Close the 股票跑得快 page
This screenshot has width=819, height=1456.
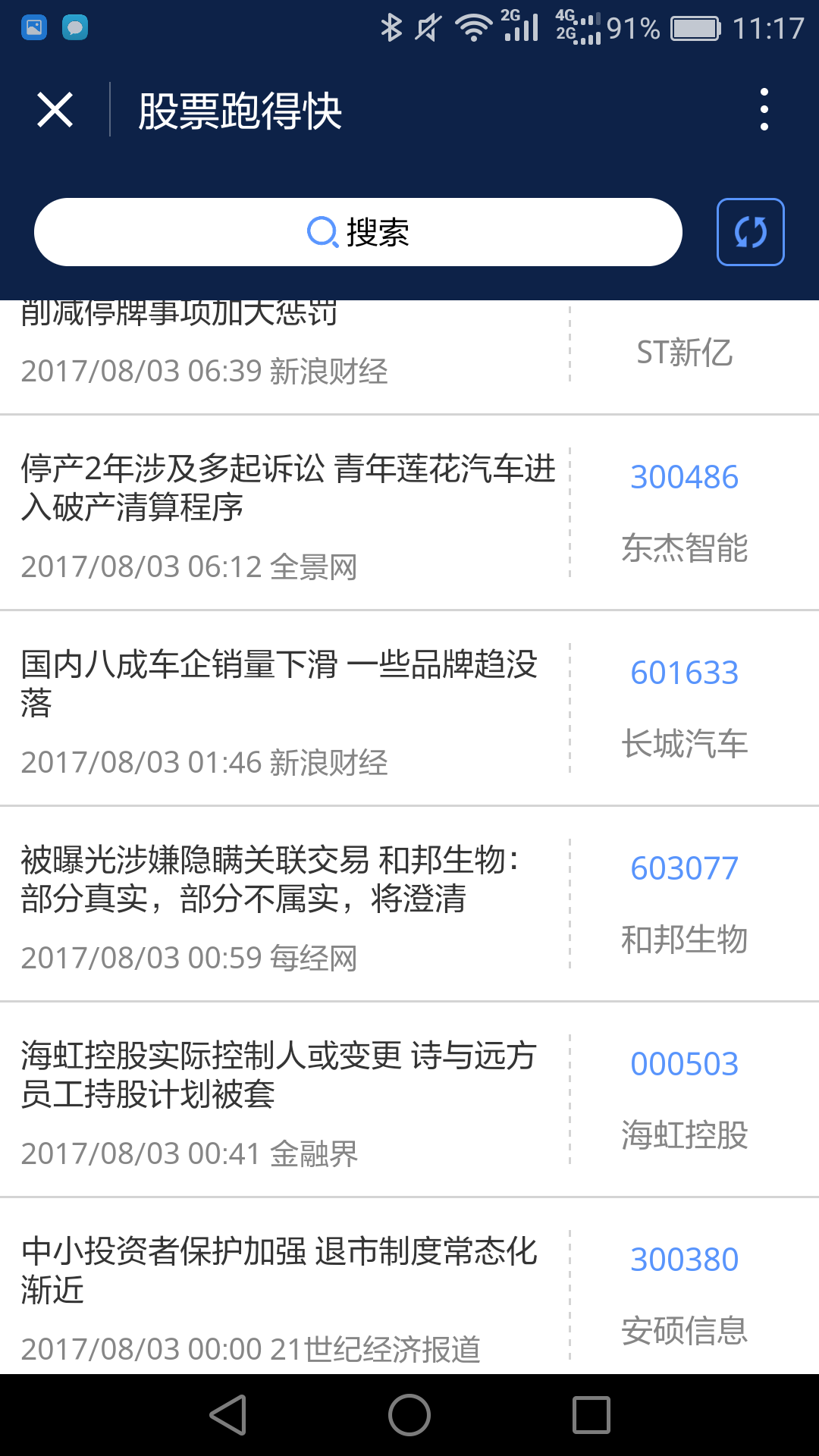click(x=55, y=111)
